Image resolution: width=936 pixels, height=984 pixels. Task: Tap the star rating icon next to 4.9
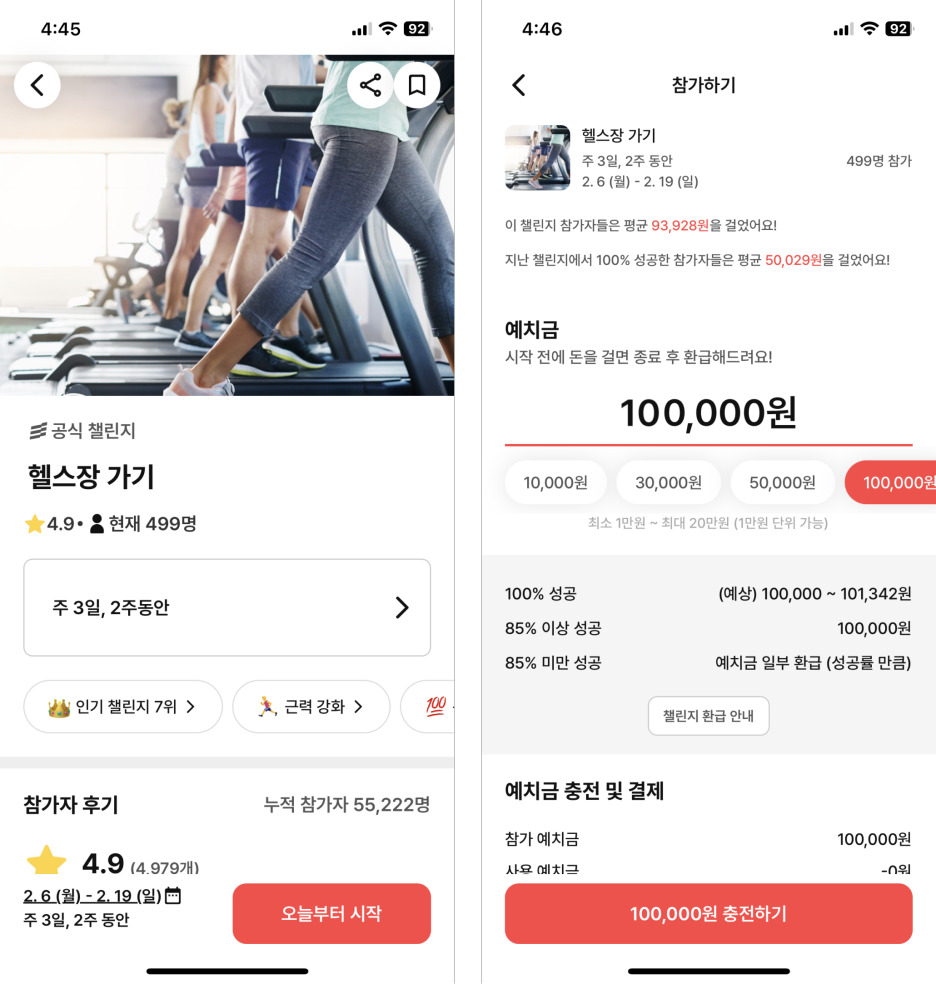click(x=33, y=524)
